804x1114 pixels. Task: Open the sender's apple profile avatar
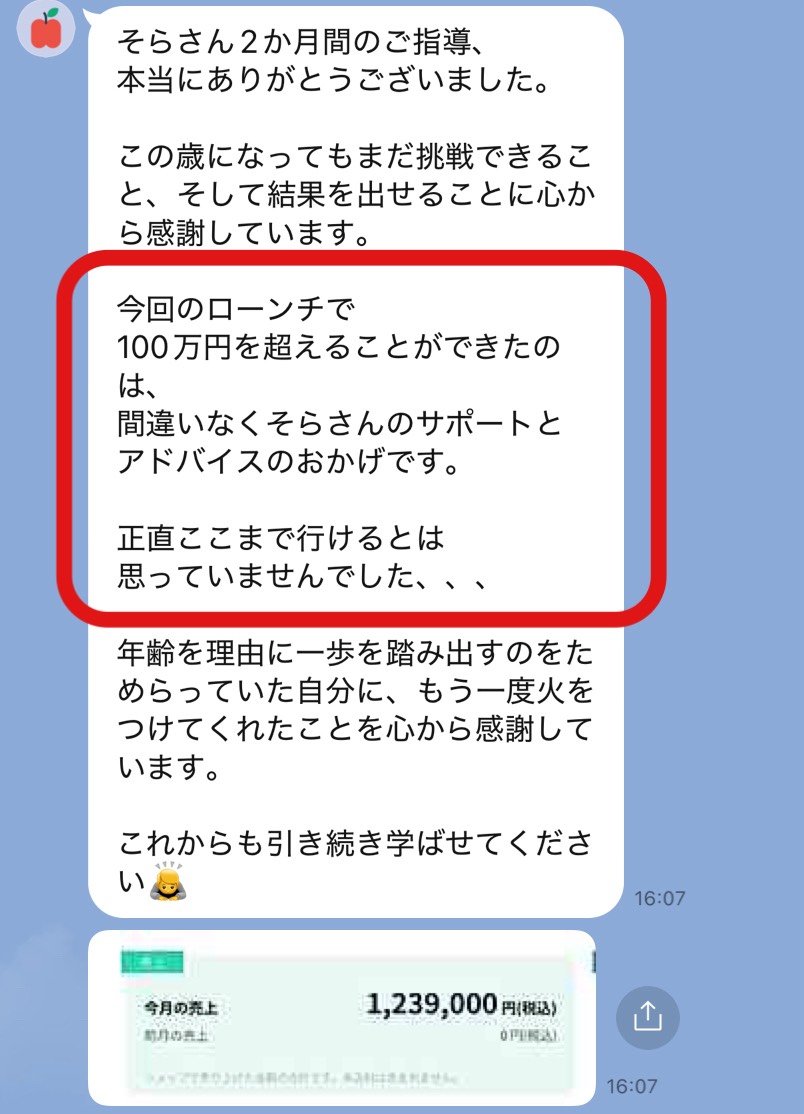pos(46,28)
